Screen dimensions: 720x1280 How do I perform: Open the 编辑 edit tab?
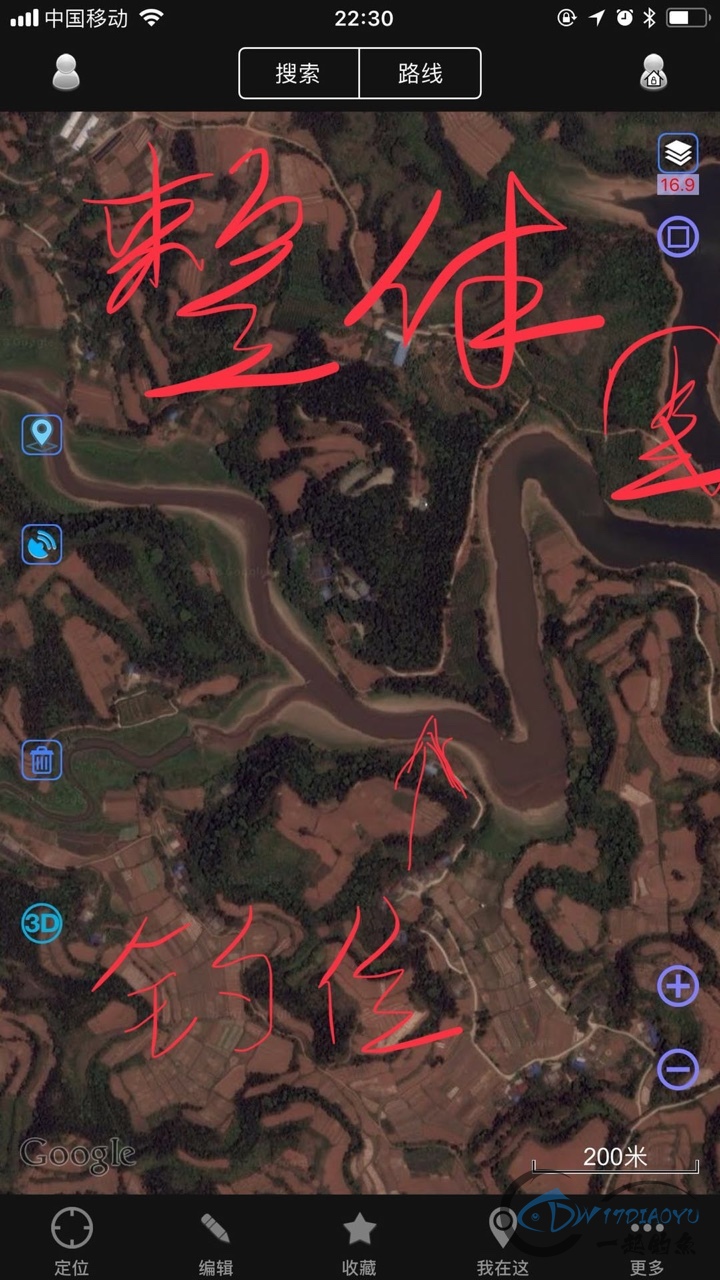point(215,1240)
